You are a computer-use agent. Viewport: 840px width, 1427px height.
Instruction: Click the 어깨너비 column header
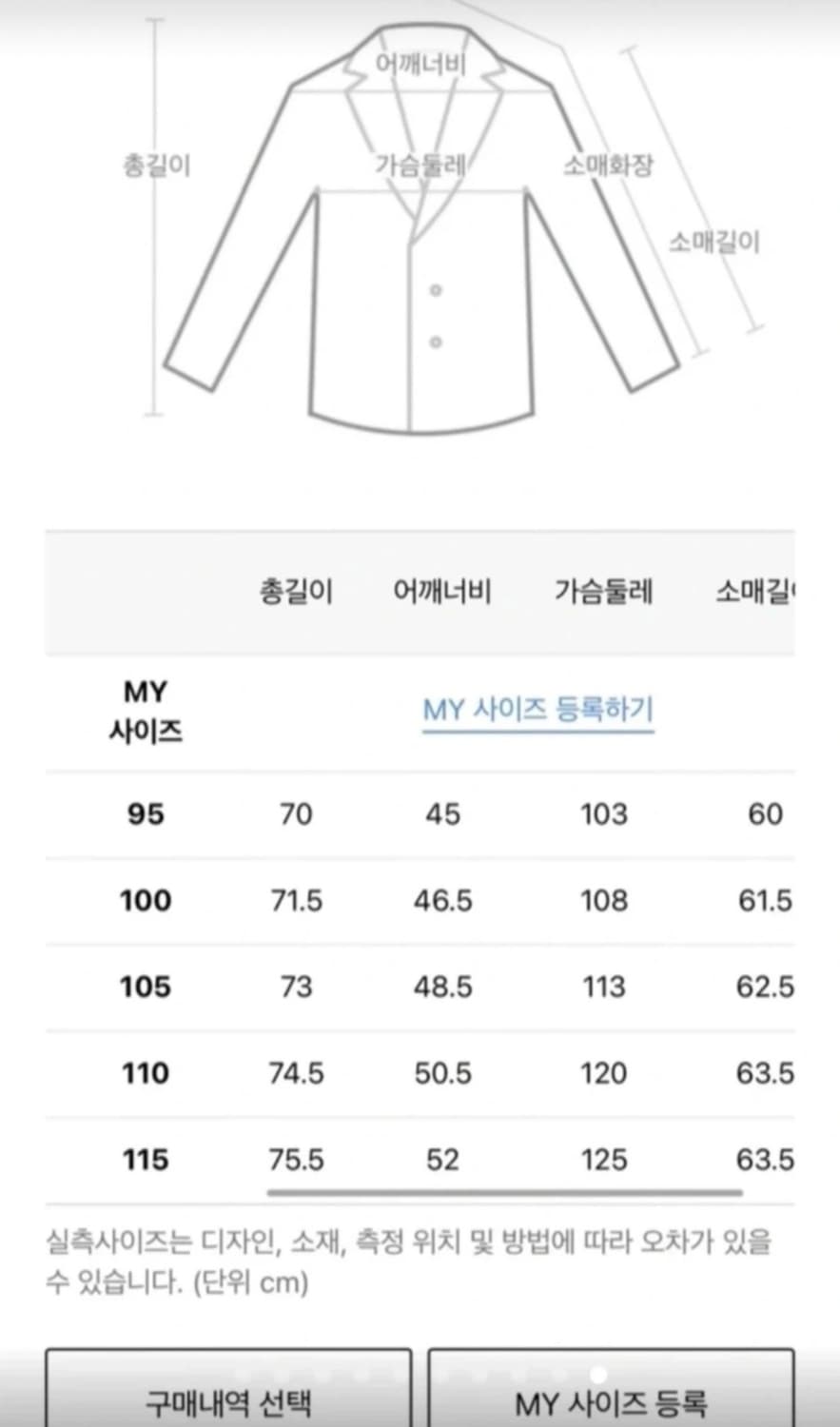click(443, 592)
